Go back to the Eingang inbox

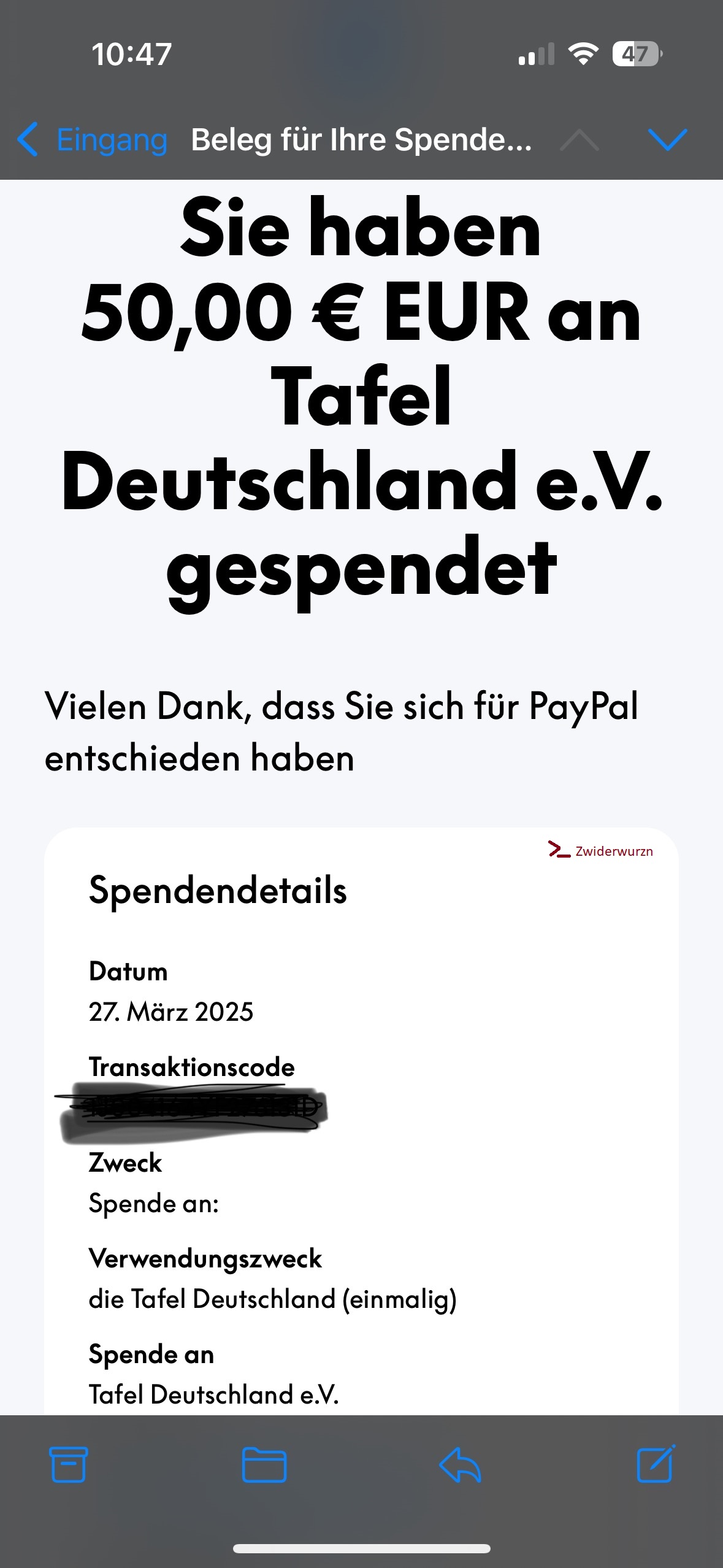92,139
